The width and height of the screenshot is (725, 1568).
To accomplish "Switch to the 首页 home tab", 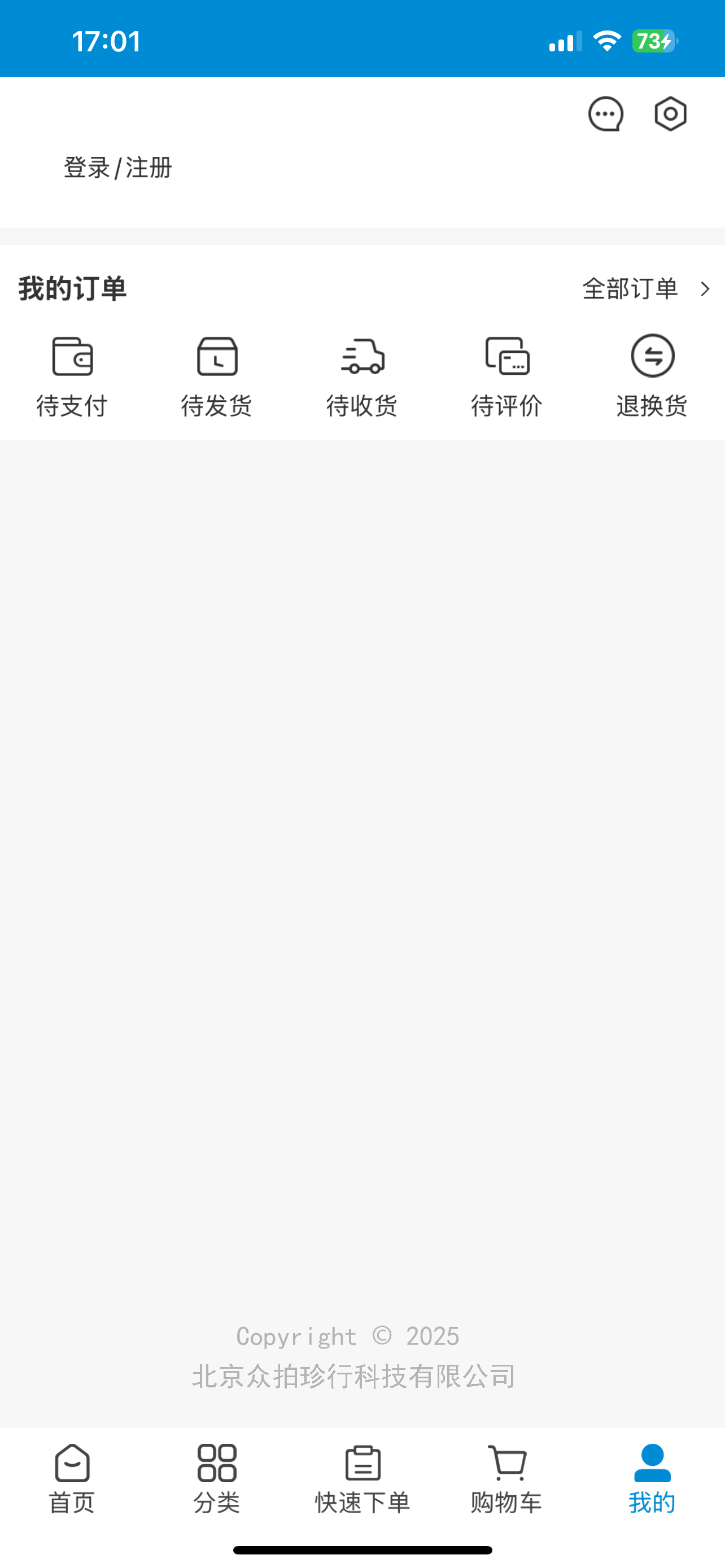I will tap(72, 1480).
